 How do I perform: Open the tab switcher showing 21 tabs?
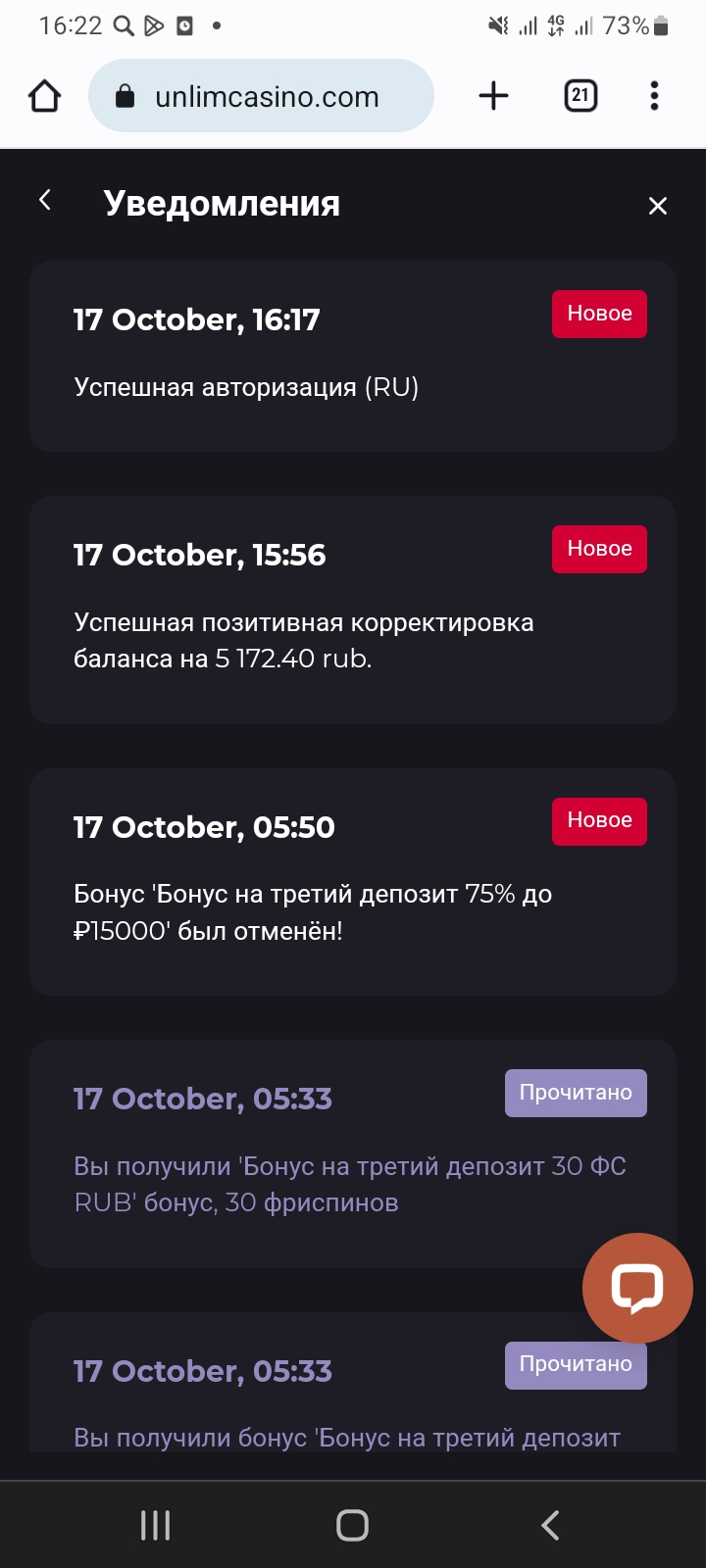coord(580,96)
